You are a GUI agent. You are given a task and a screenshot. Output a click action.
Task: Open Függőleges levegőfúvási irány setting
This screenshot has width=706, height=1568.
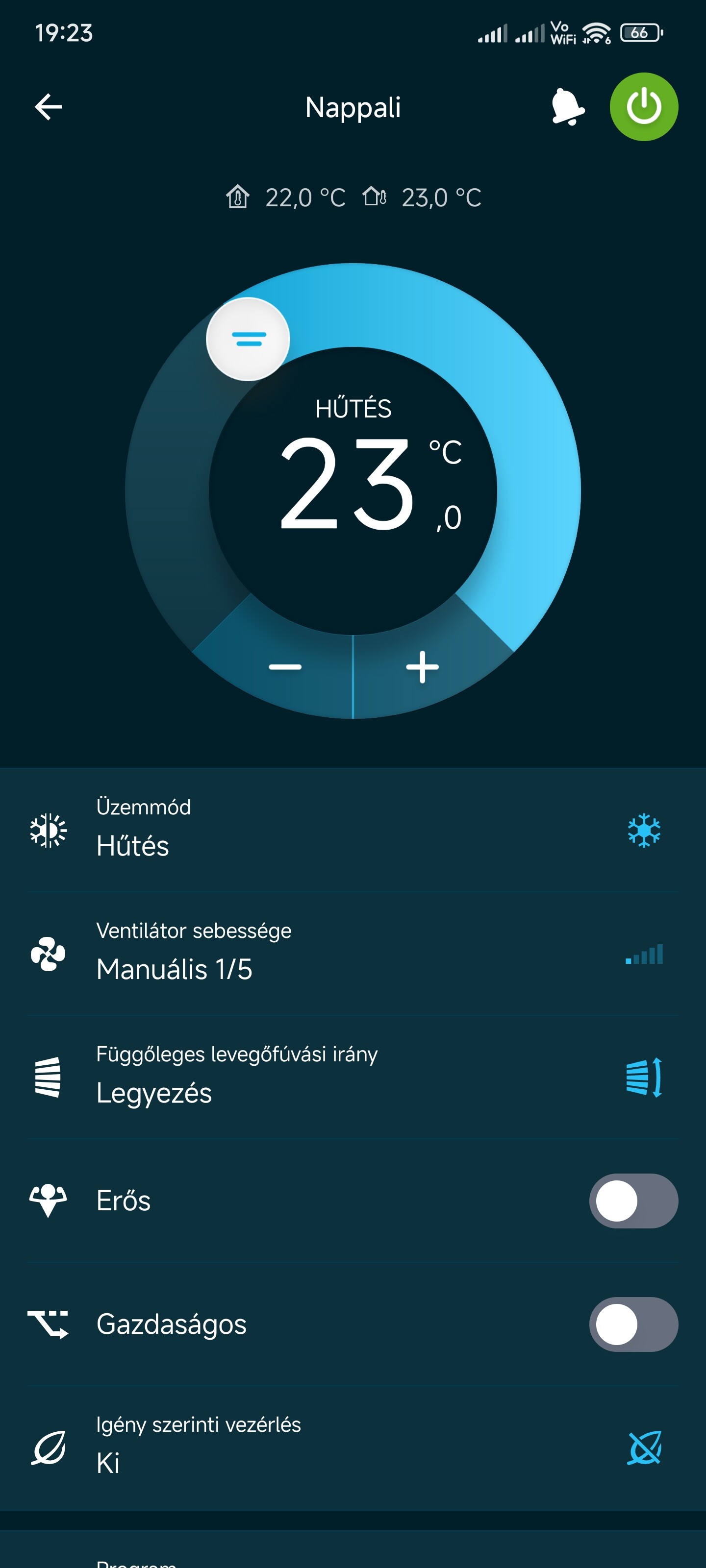[x=353, y=1078]
